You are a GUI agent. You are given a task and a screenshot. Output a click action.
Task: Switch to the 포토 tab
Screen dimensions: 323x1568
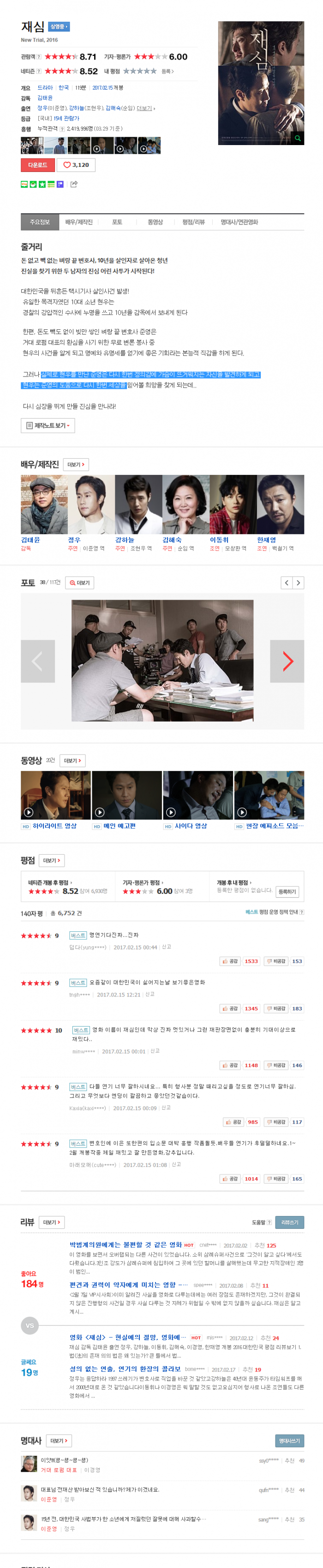click(x=117, y=222)
